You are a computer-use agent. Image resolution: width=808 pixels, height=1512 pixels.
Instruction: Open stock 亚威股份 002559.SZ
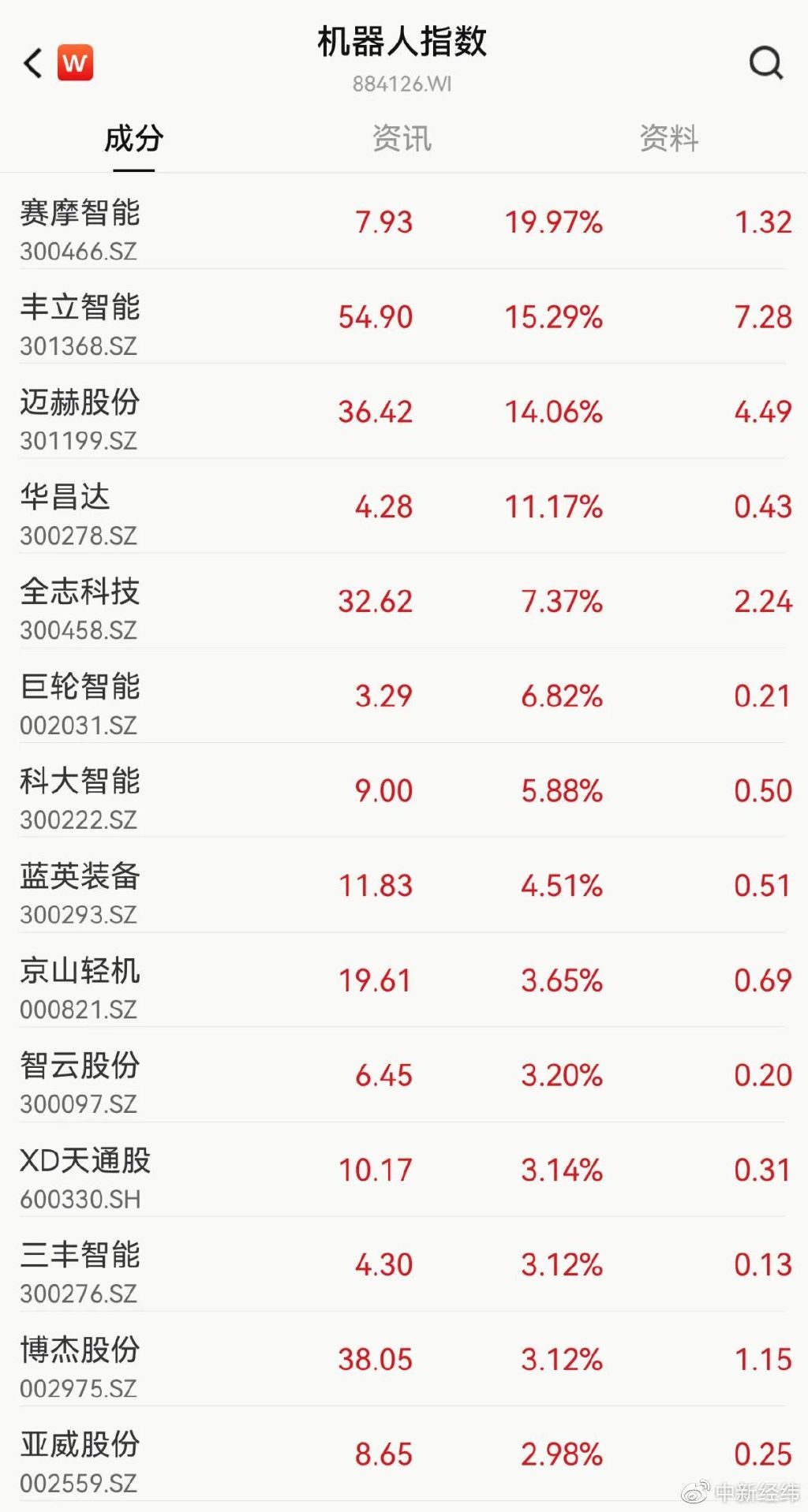pos(404,1454)
